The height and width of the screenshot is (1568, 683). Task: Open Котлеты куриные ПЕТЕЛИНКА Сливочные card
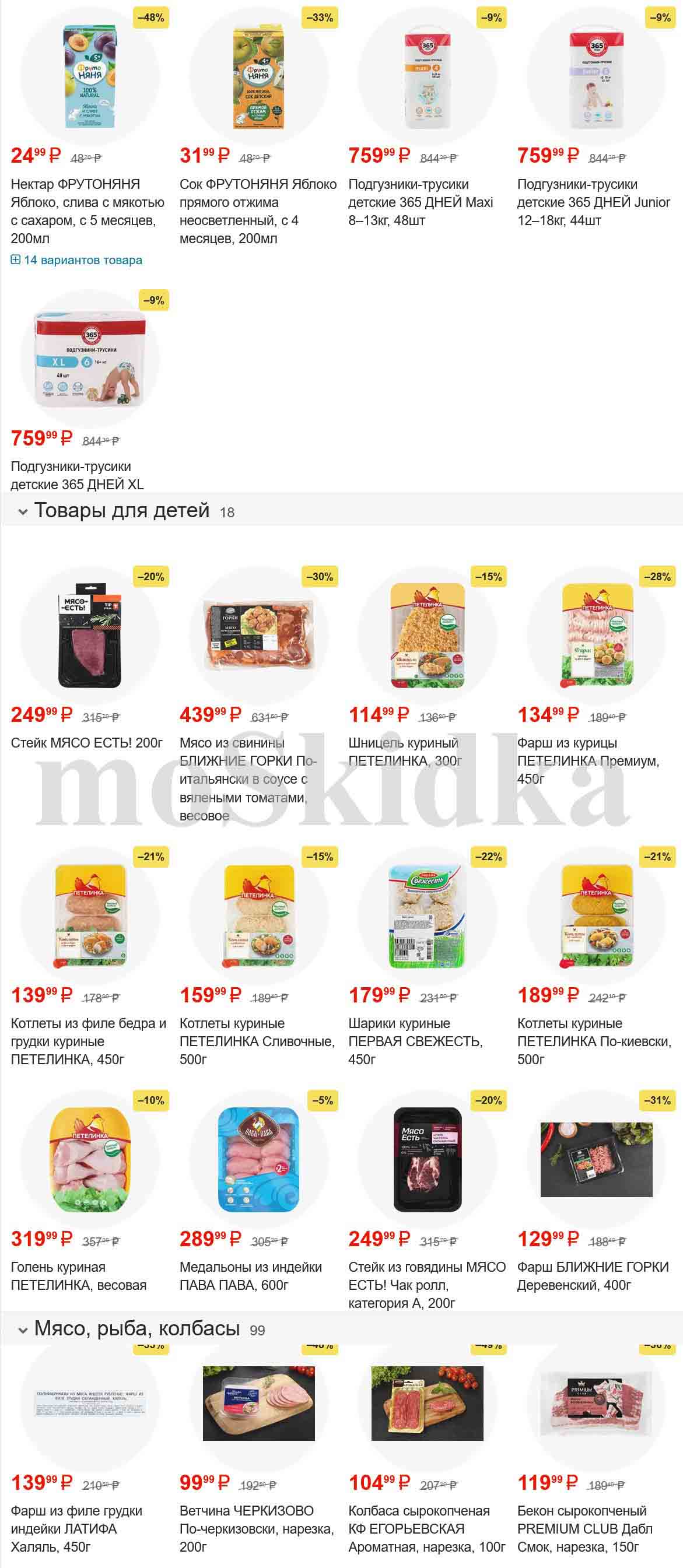(257, 1041)
